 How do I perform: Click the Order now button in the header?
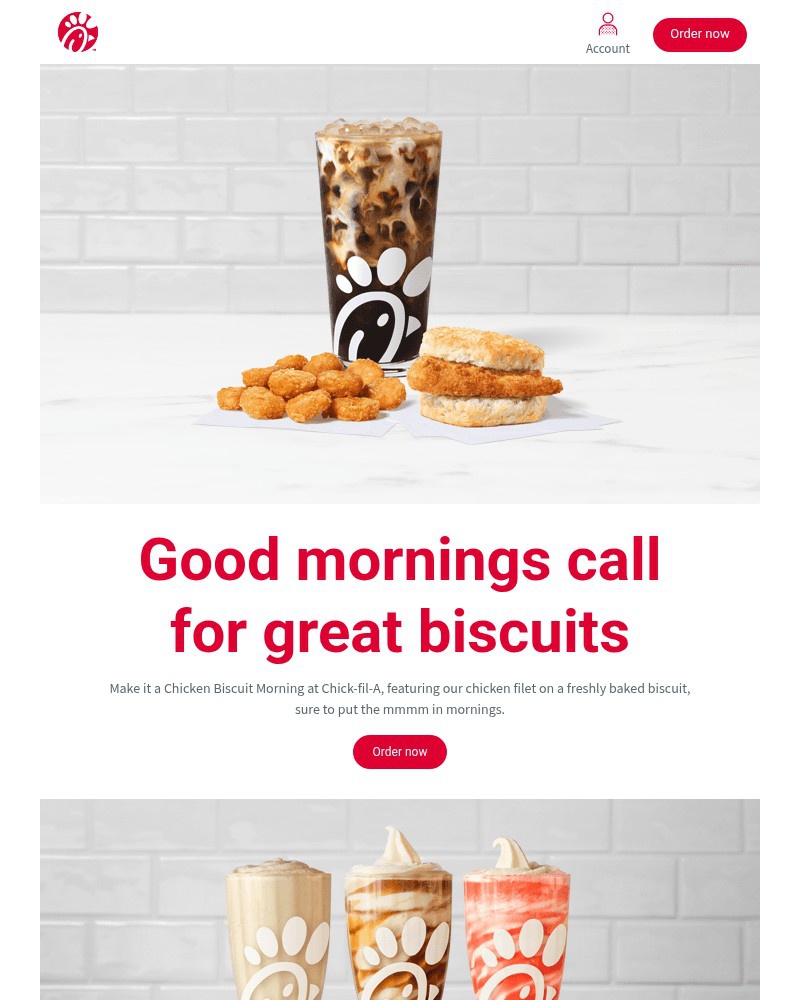699,34
